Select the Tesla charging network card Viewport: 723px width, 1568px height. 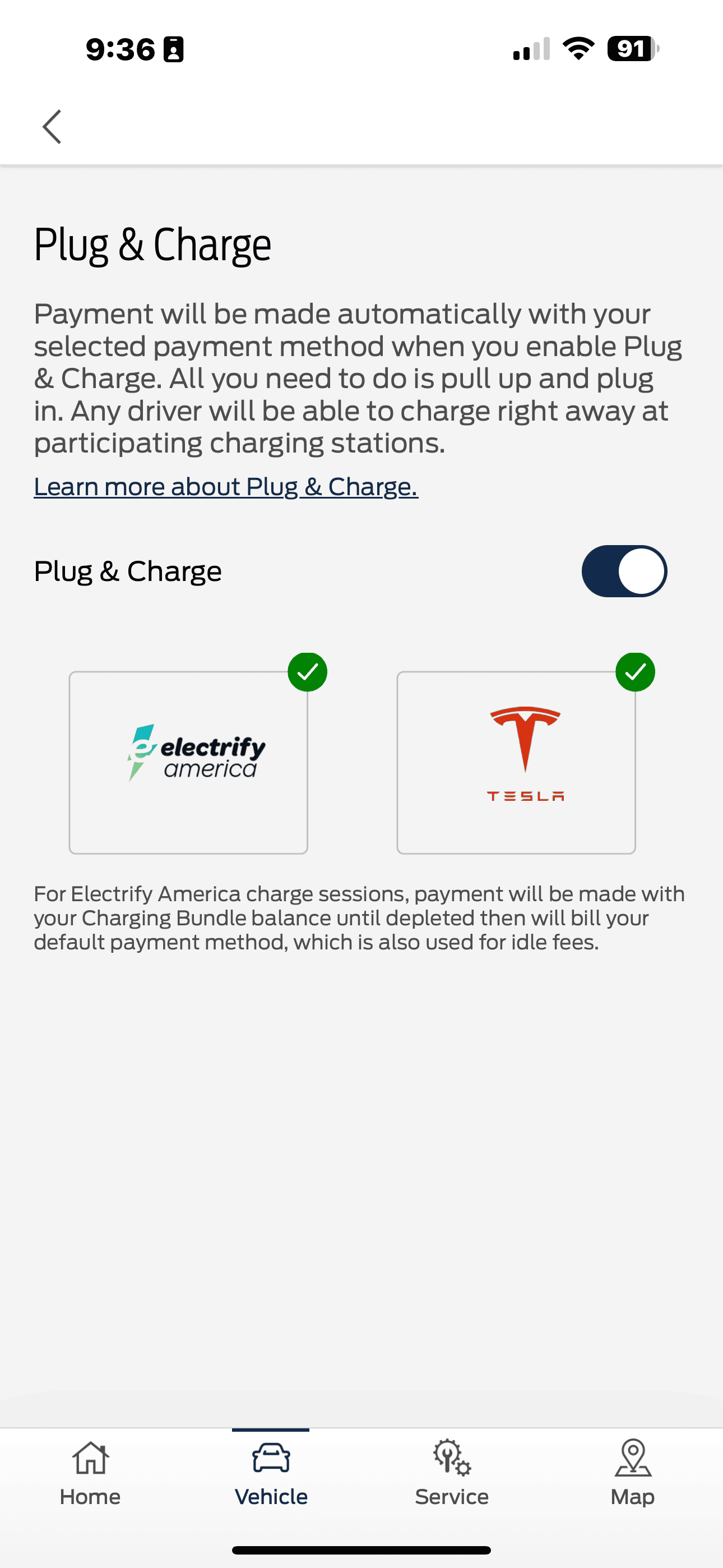pyautogui.click(x=516, y=762)
